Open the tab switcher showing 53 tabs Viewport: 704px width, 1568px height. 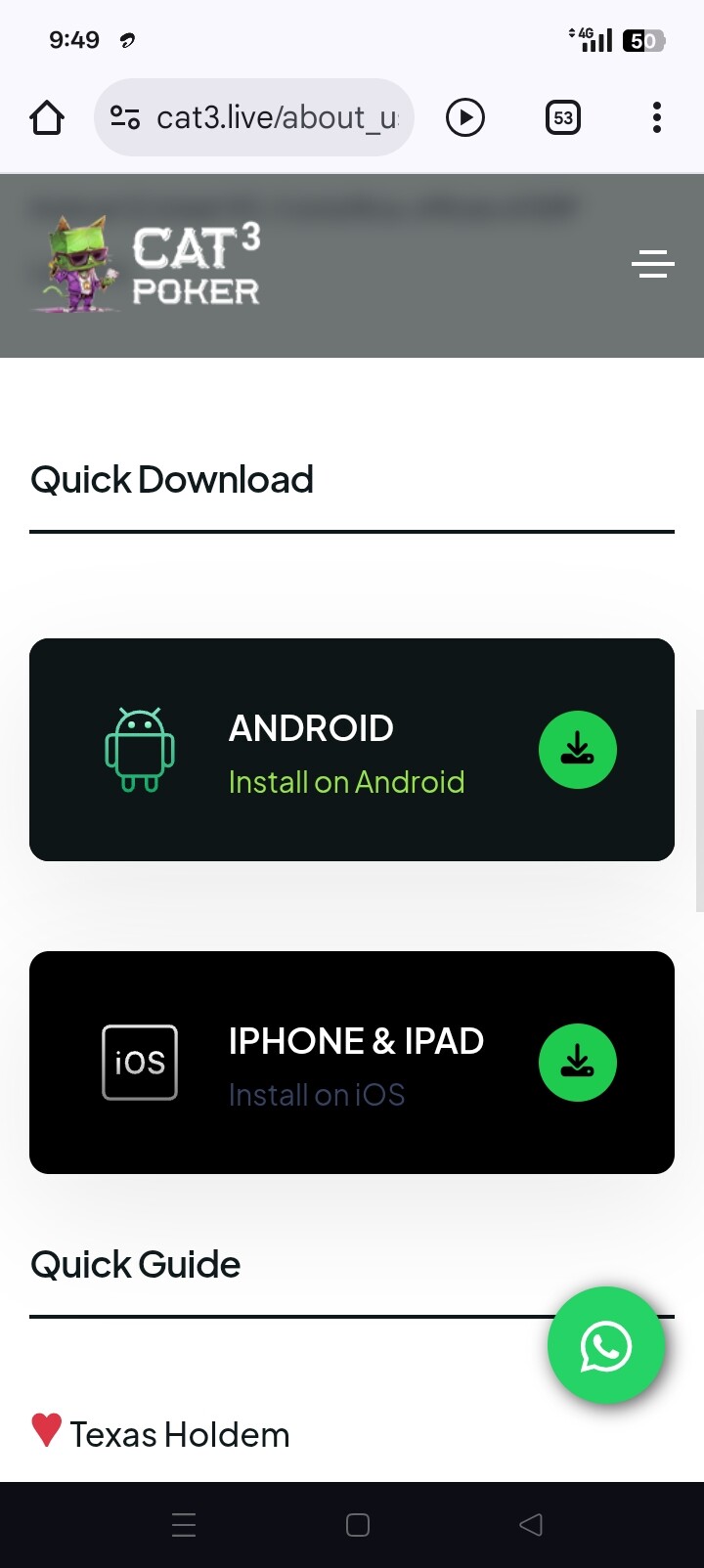[563, 118]
